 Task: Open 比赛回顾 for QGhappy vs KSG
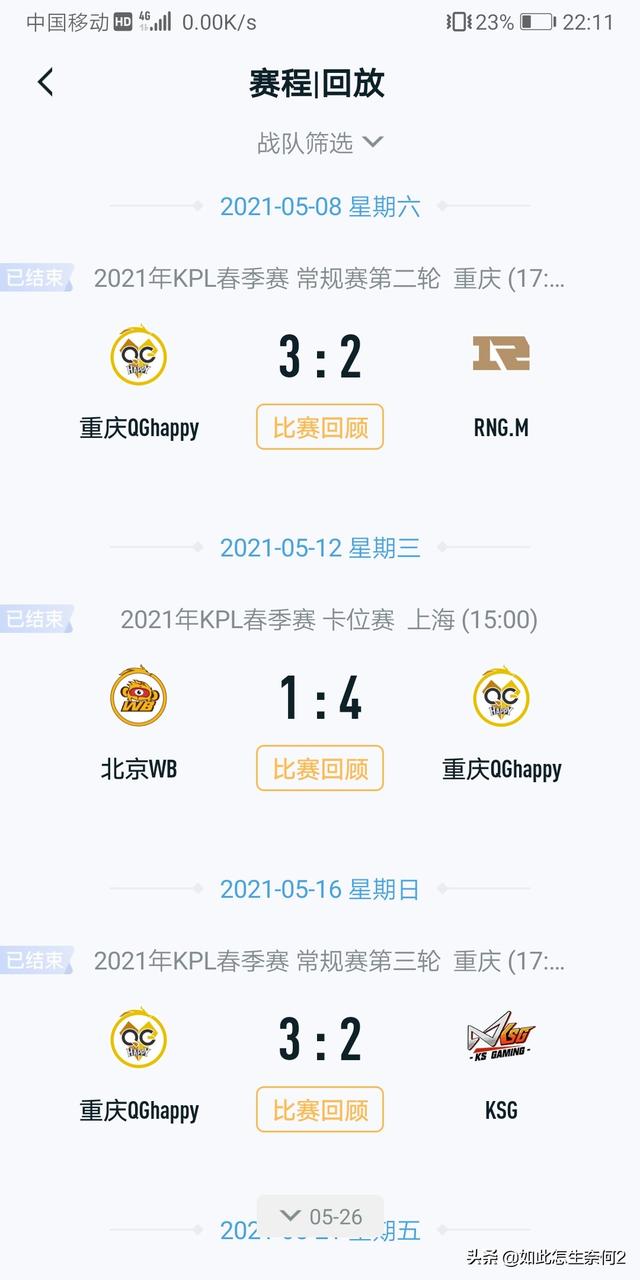[320, 1110]
